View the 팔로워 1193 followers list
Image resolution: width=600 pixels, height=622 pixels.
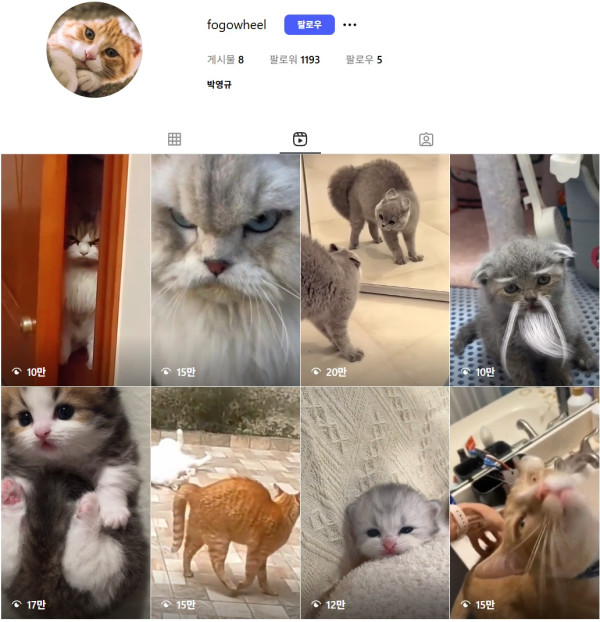pos(294,60)
